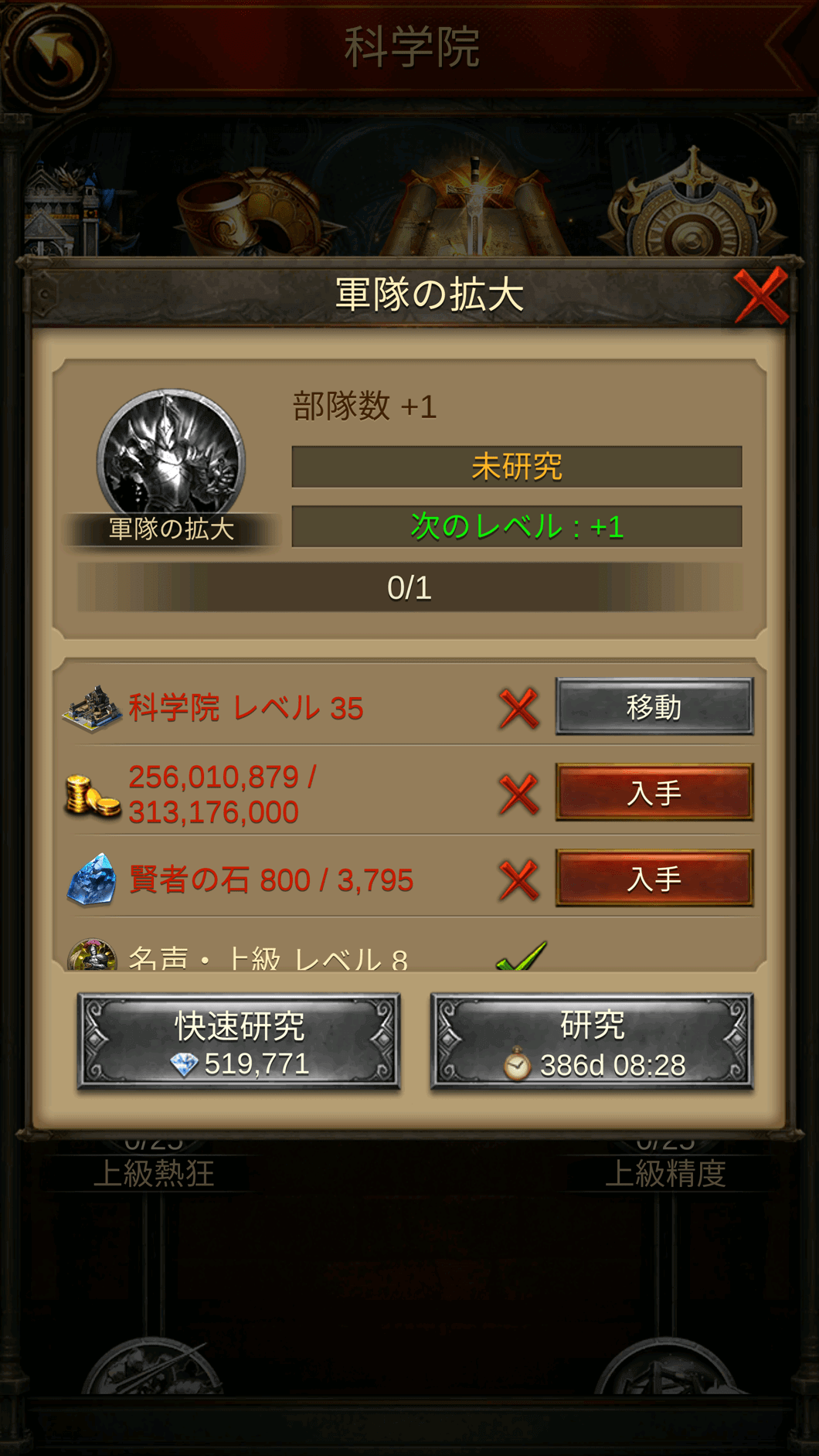The image size is (819, 1456).
Task: Start 快速研究 for 519,771 gems
Action: (x=240, y=1041)
